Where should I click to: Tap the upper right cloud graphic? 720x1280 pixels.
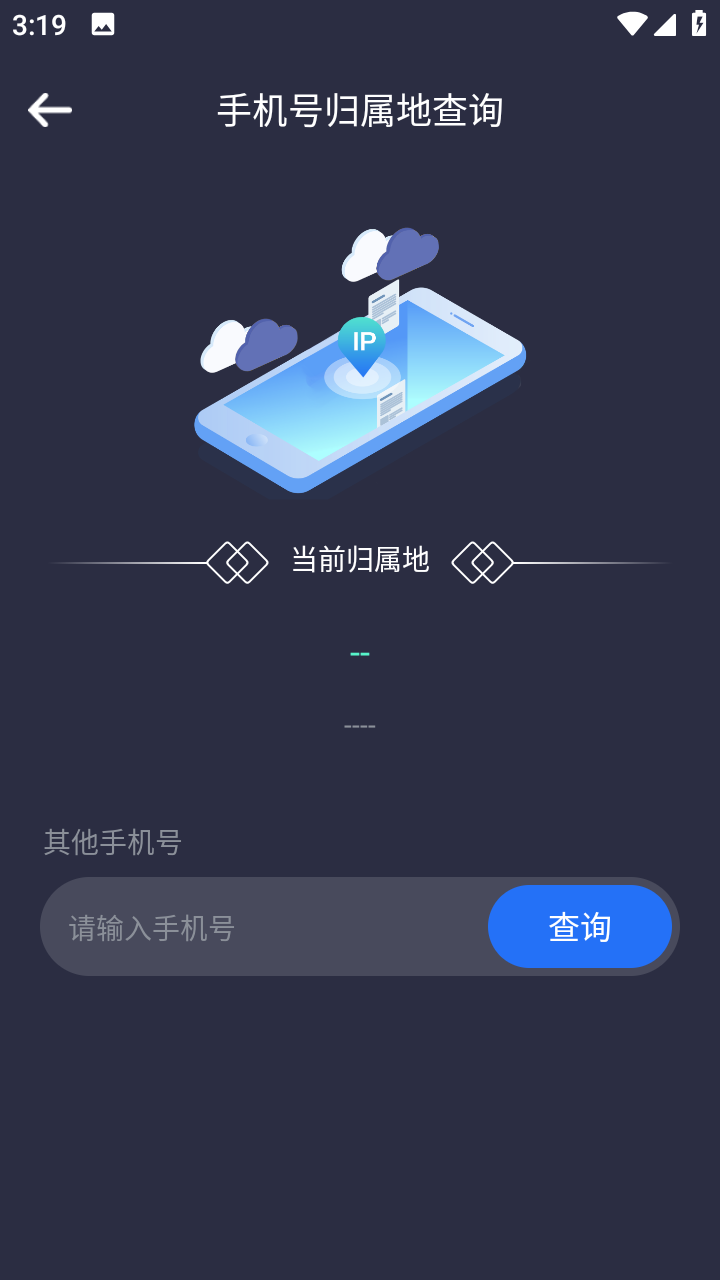coord(390,255)
